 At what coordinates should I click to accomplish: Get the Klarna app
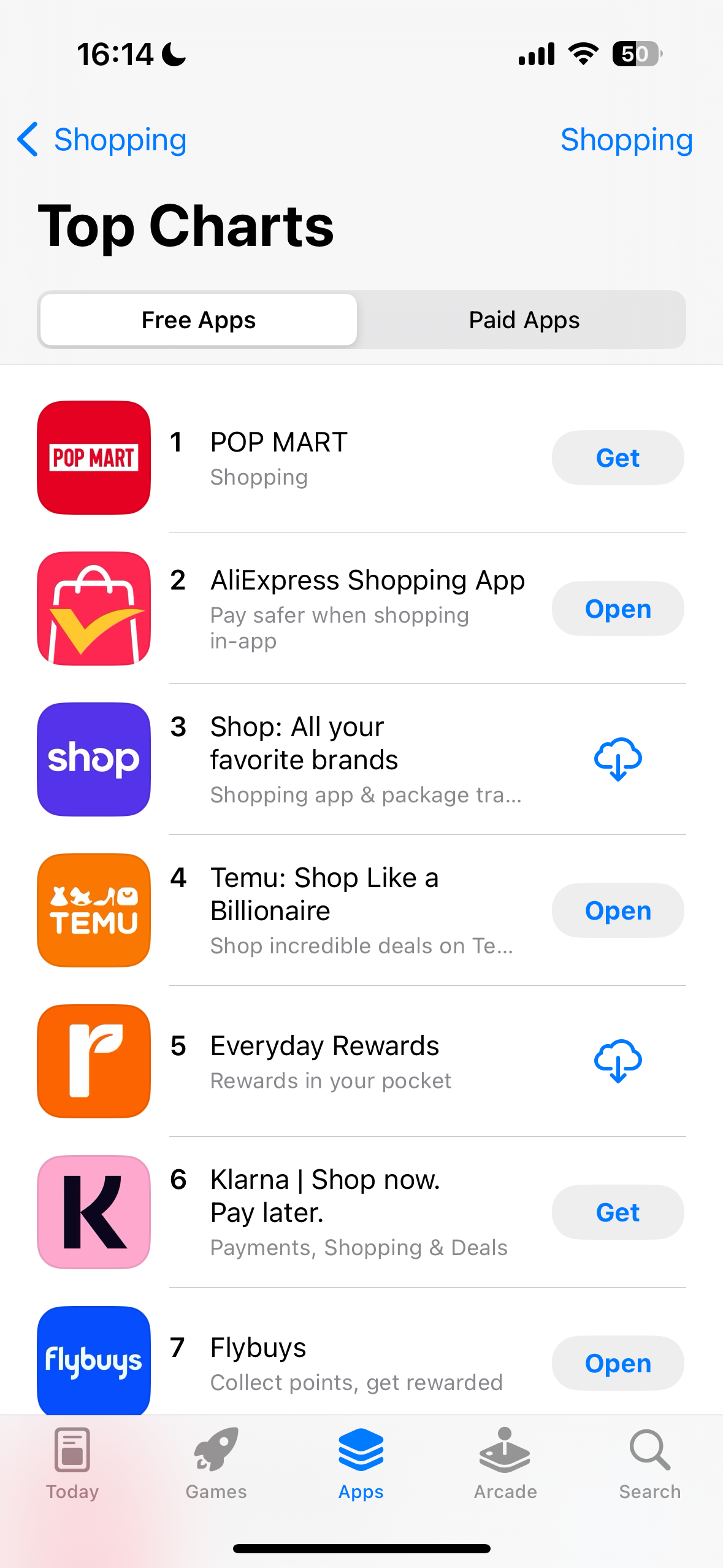[617, 1213]
